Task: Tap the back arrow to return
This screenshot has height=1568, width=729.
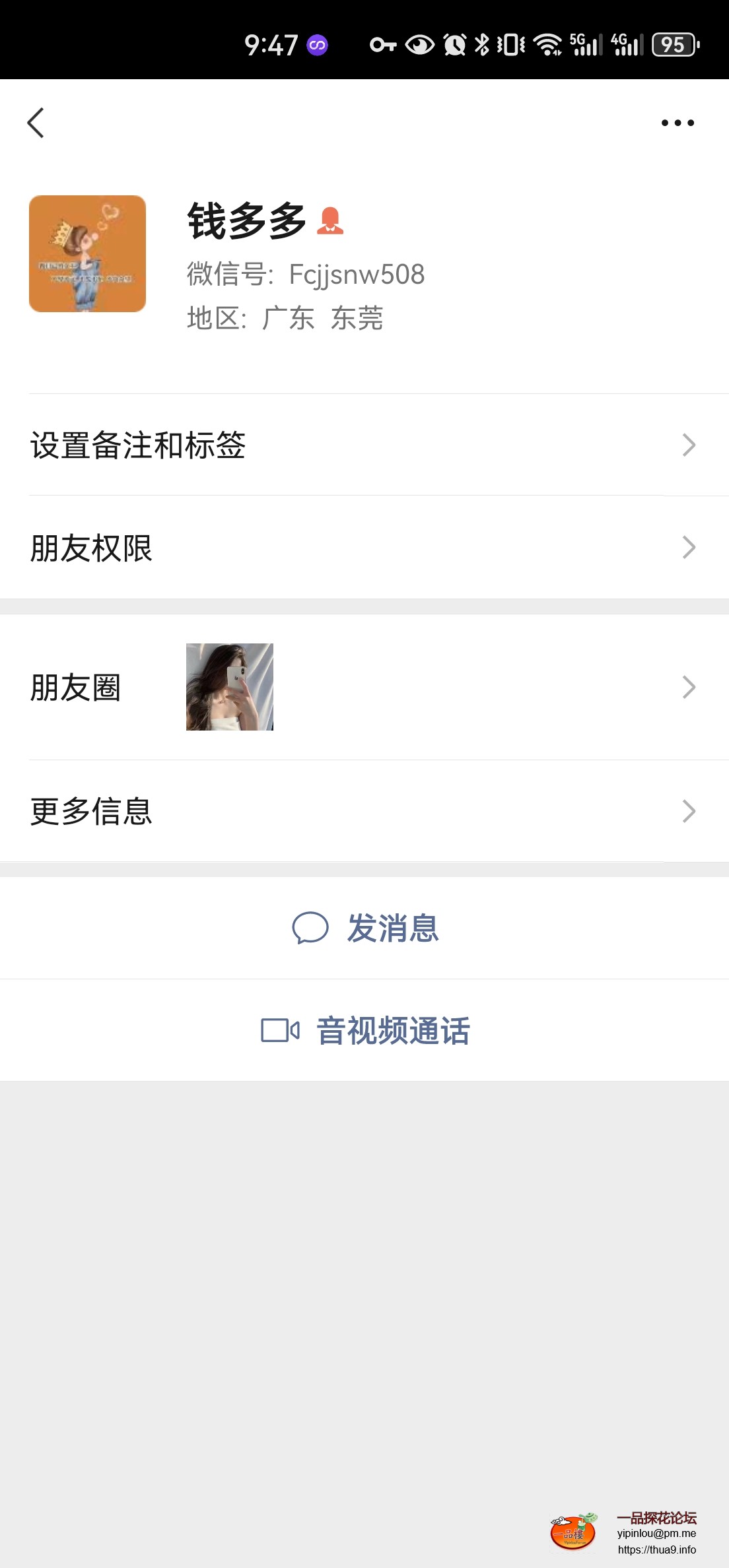Action: [x=36, y=123]
